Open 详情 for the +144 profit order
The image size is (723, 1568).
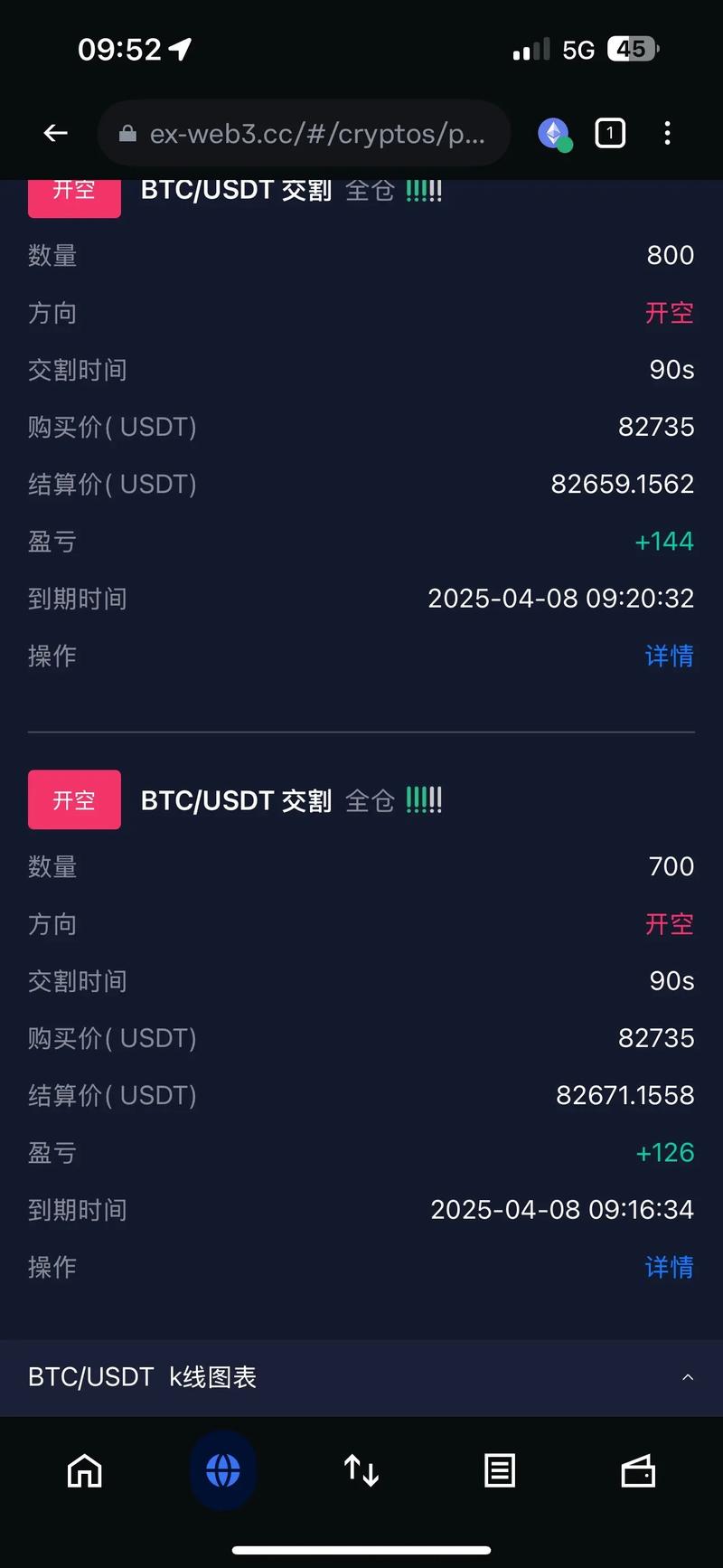coord(669,656)
